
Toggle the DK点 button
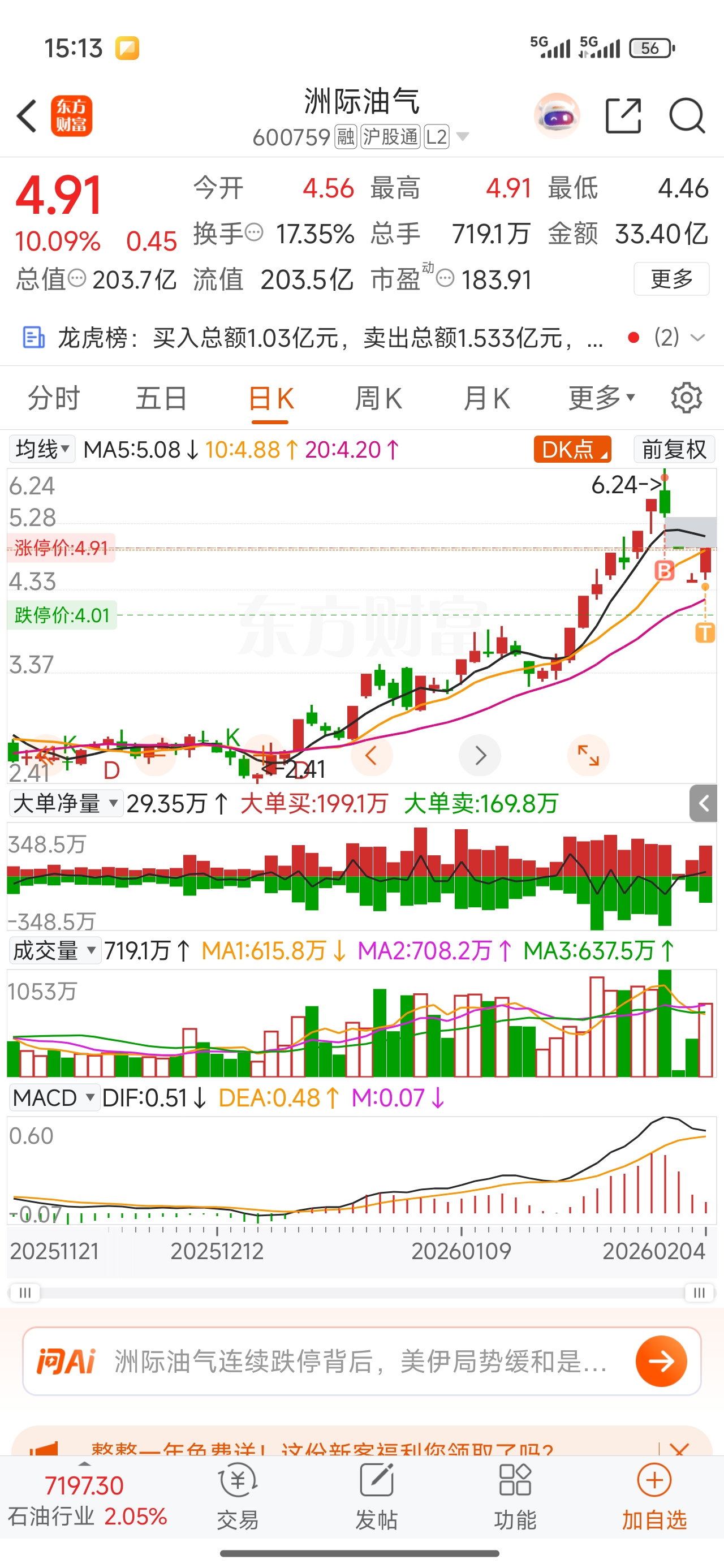pos(572,449)
